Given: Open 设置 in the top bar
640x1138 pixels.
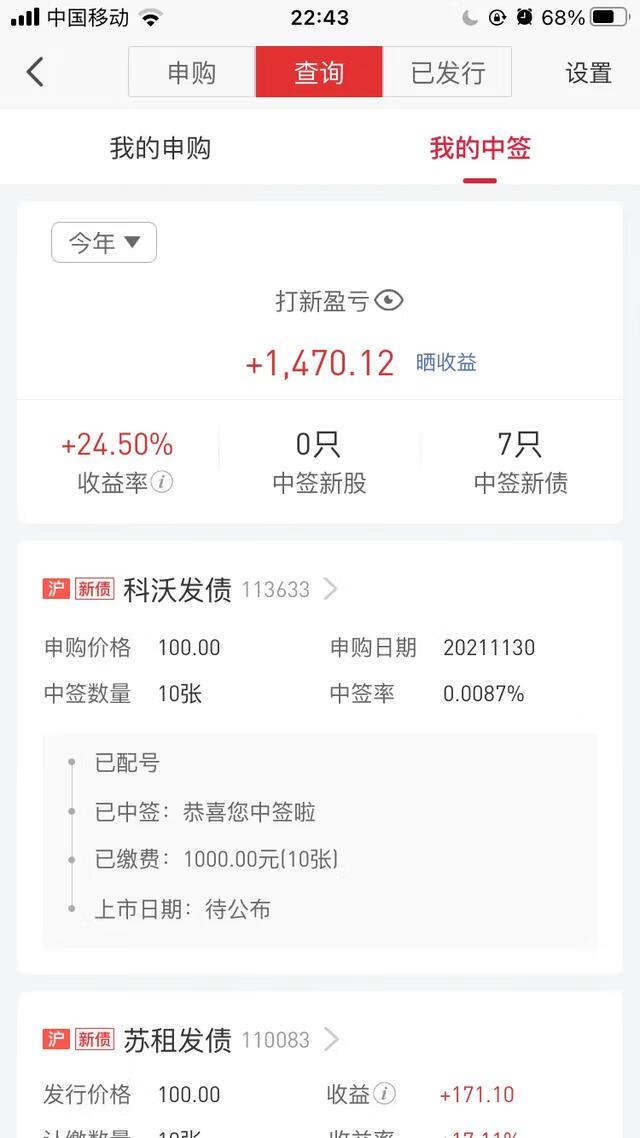Looking at the screenshot, I should (x=588, y=73).
